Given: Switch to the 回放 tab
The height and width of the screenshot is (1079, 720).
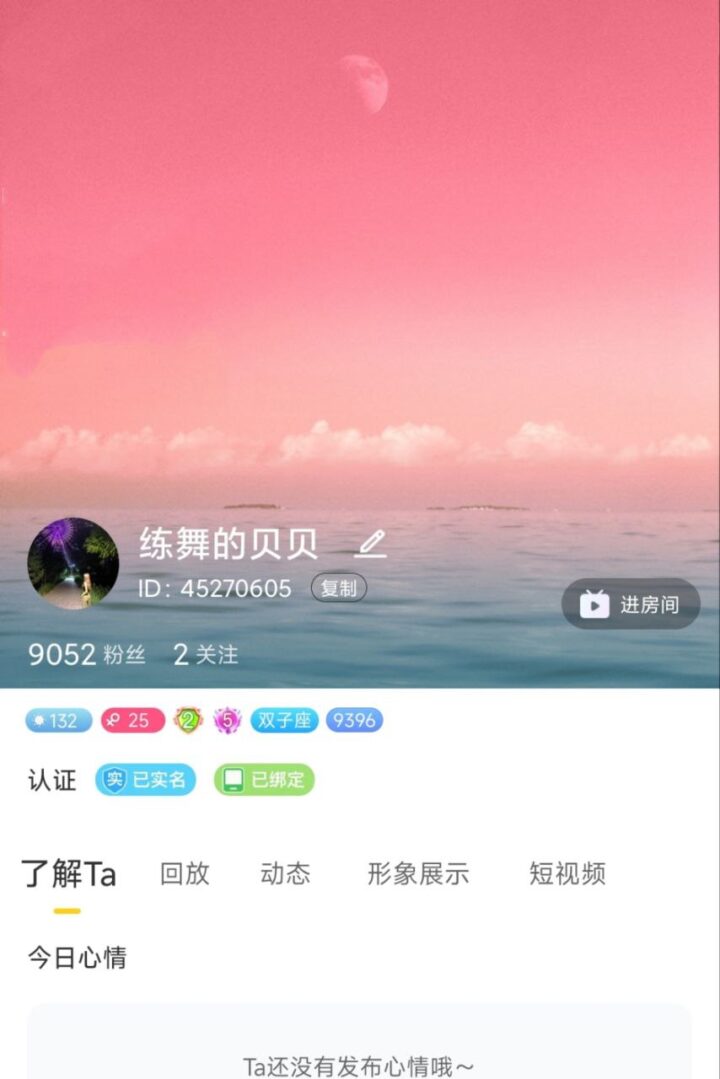Looking at the screenshot, I should point(185,873).
